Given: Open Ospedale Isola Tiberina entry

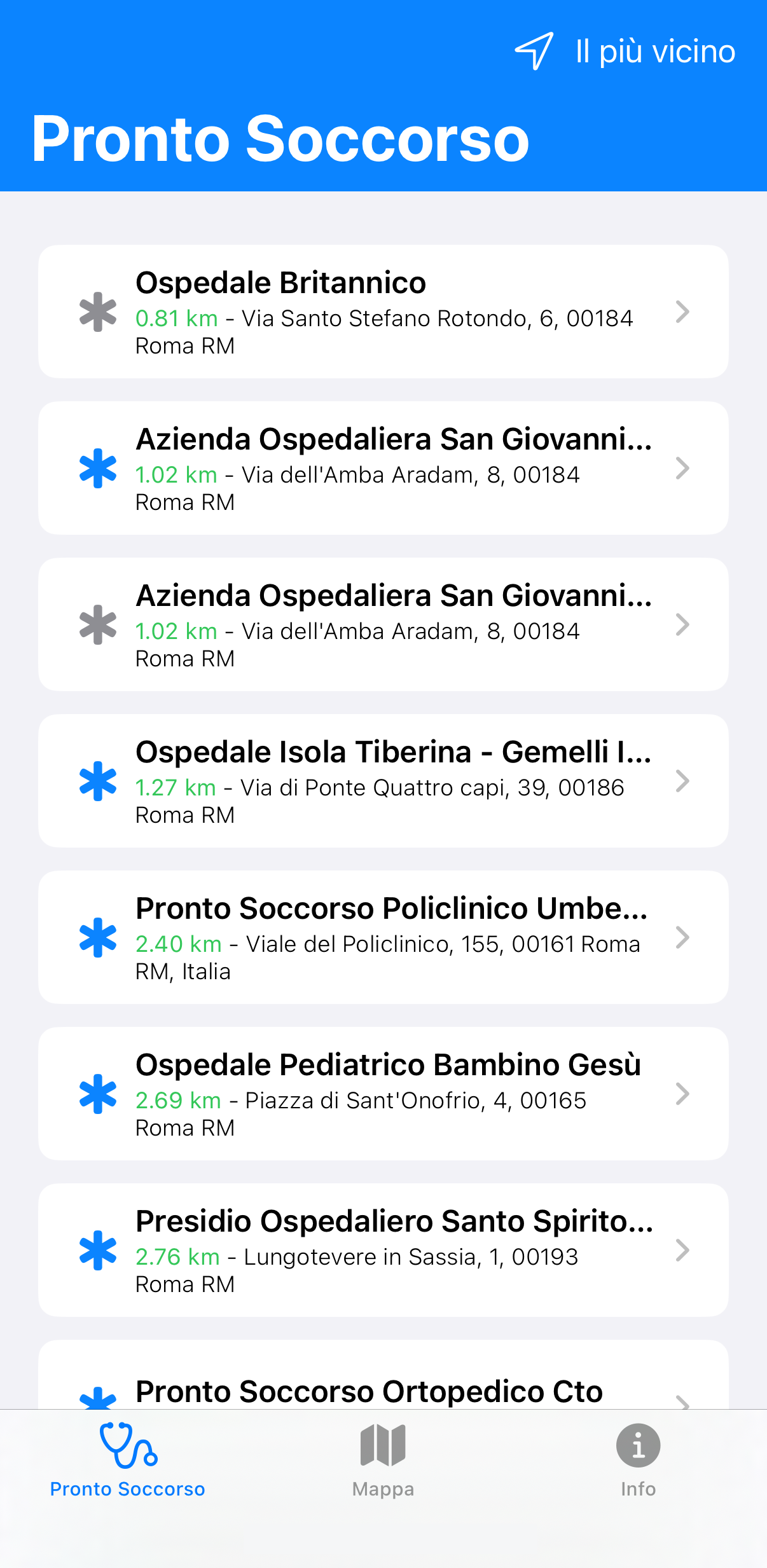Looking at the screenshot, I should pyautogui.click(x=383, y=781).
